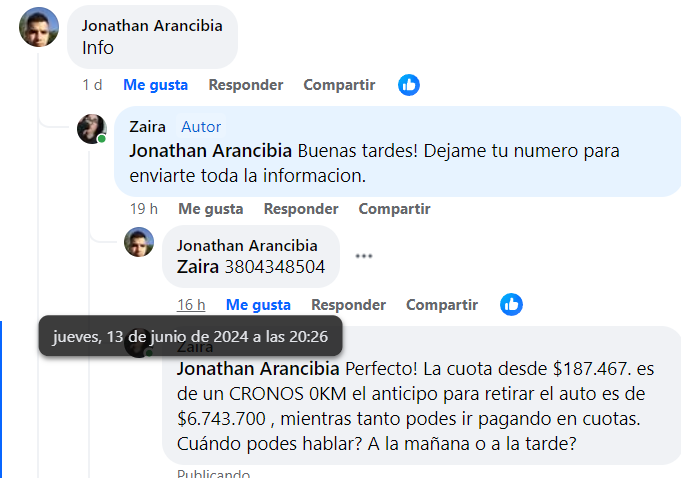View reactions on the "Info" comment
Image resolution: width=681 pixels, height=478 pixels.
(x=408, y=85)
